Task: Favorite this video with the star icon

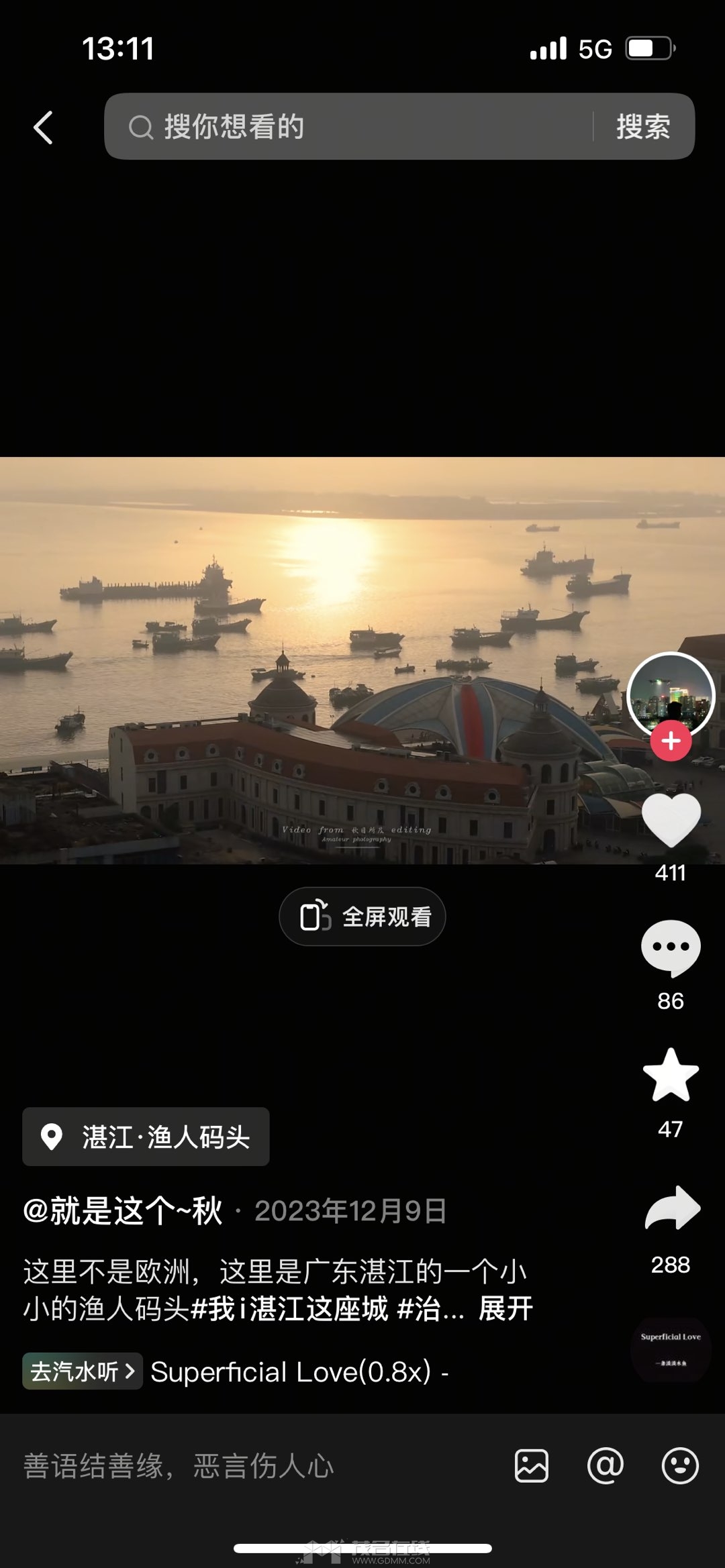Action: point(671,1075)
